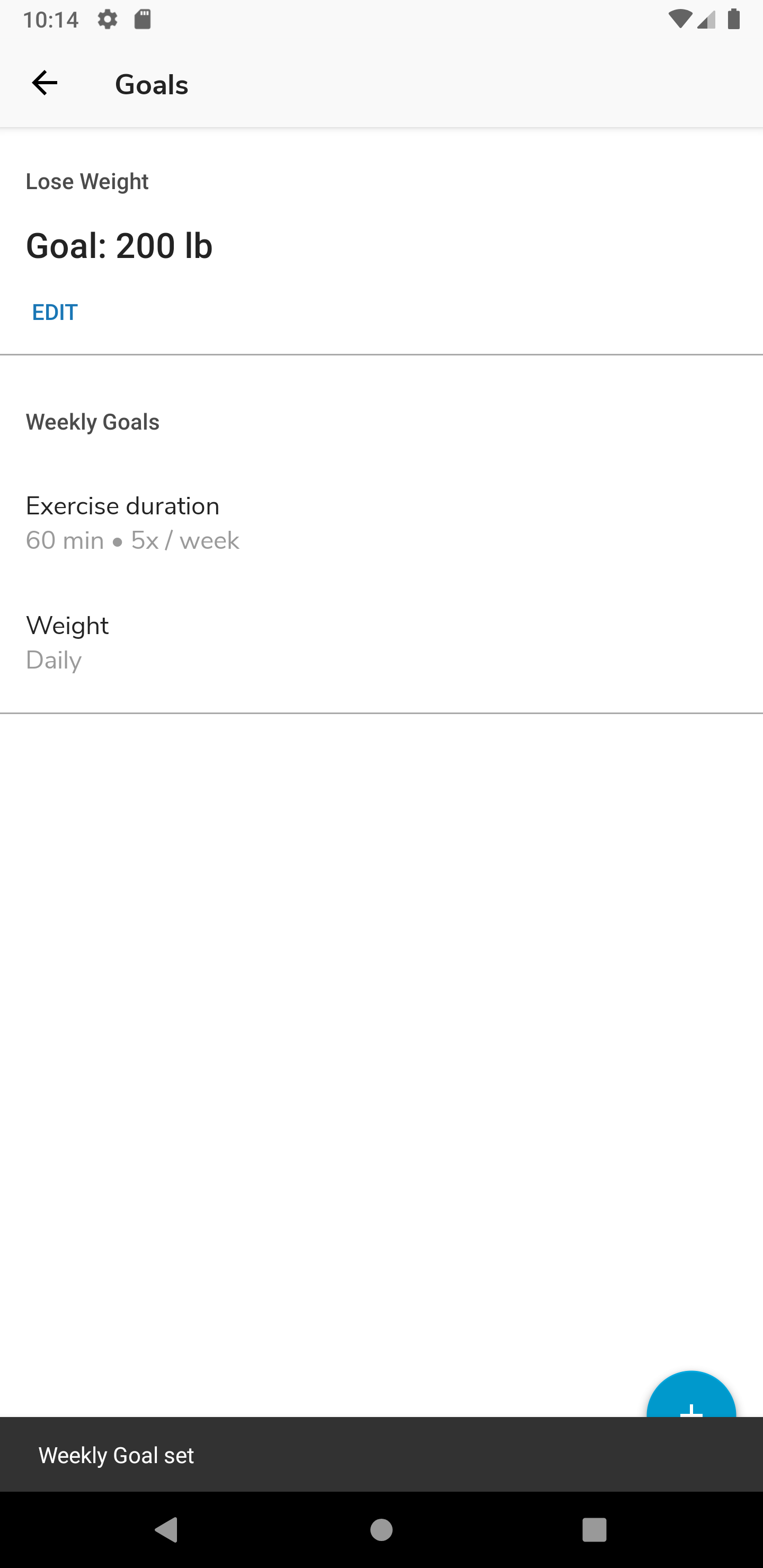The image size is (763, 1568).
Task: Click the Weekly Goal set snackbar
Action: click(x=116, y=1455)
